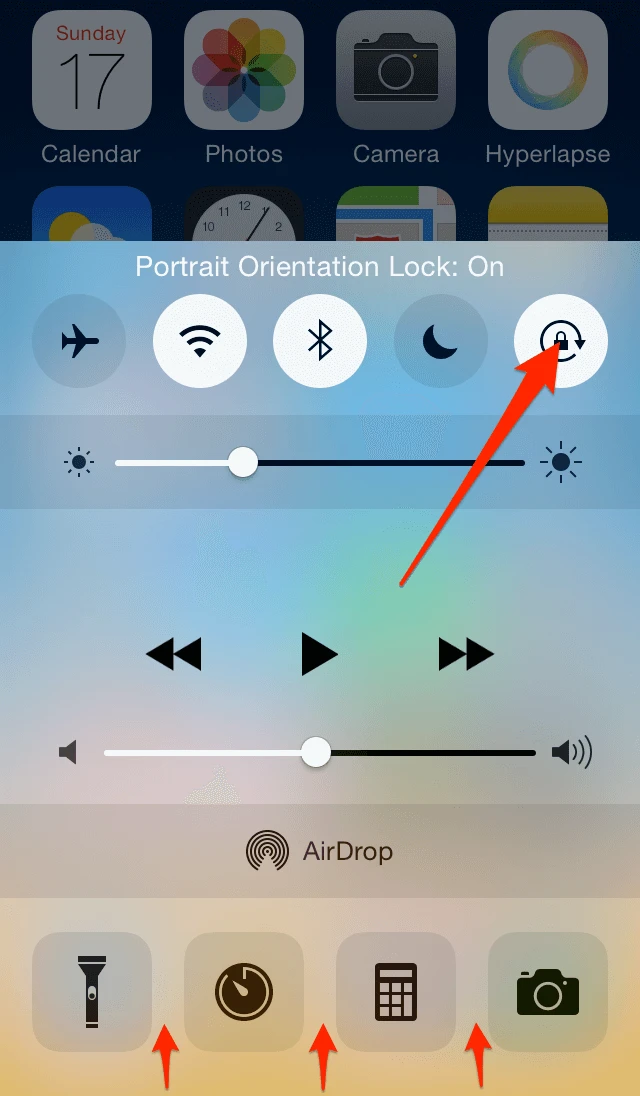Open the Camera shortcut in Control Center
Viewport: 640px width, 1096px height.
coord(548,991)
